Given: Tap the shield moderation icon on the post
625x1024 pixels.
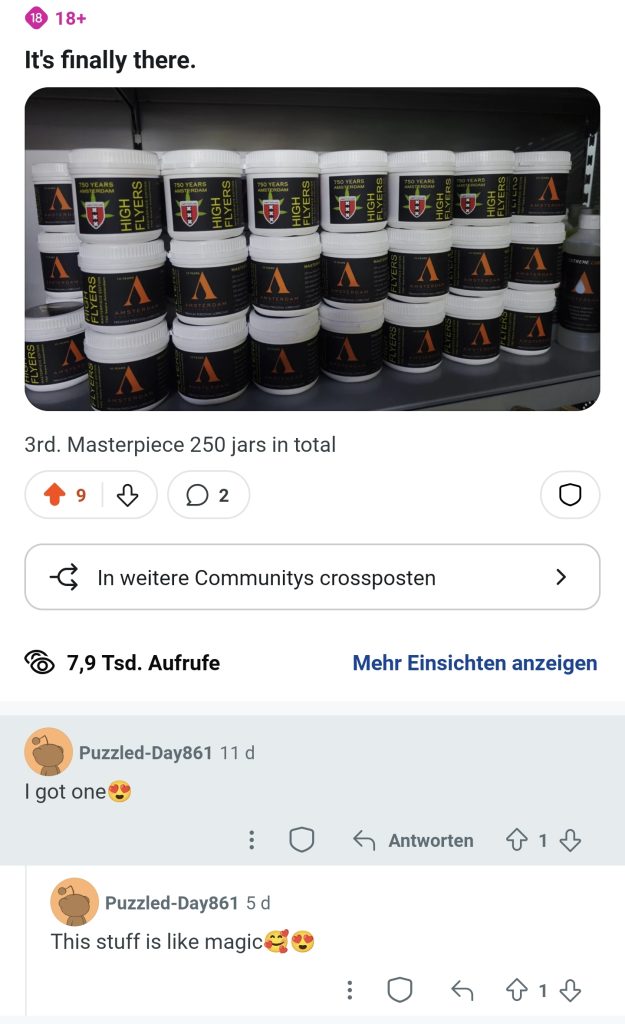Looking at the screenshot, I should 570,495.
